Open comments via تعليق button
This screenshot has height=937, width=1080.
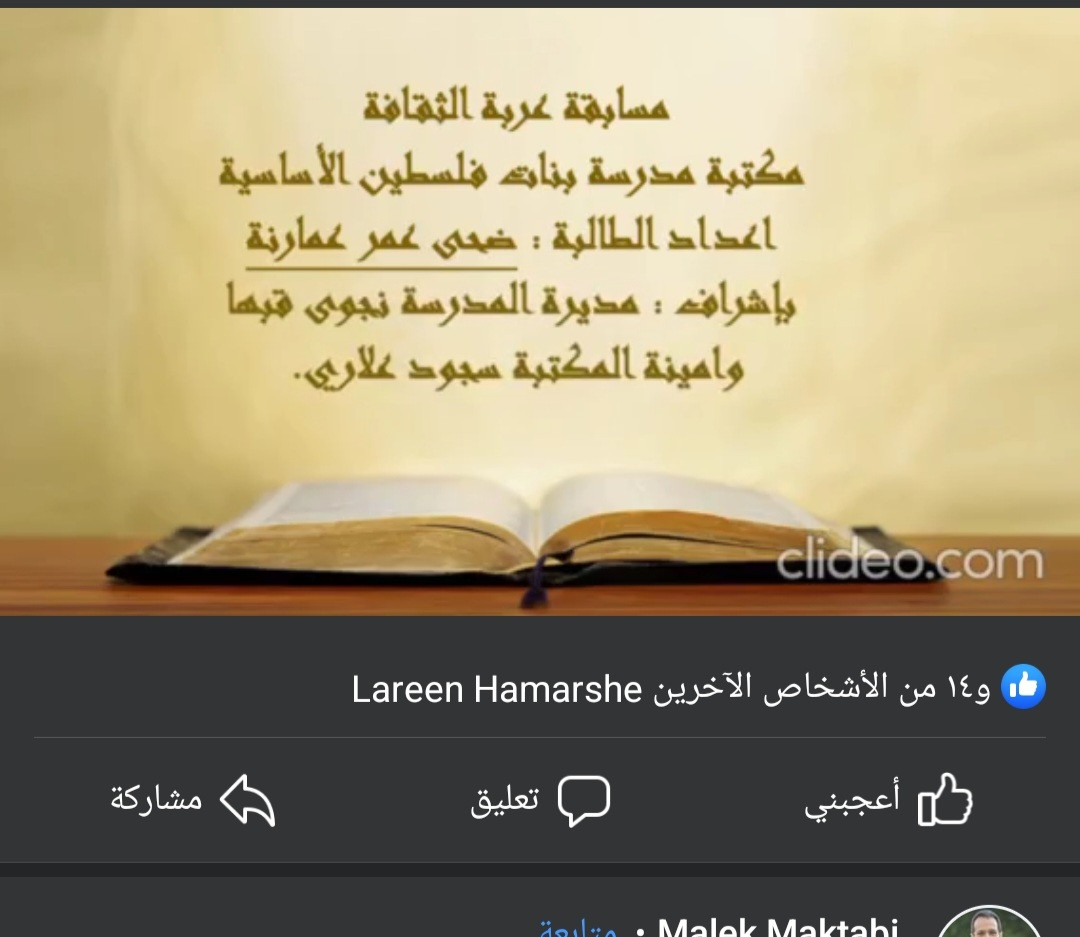(x=540, y=800)
